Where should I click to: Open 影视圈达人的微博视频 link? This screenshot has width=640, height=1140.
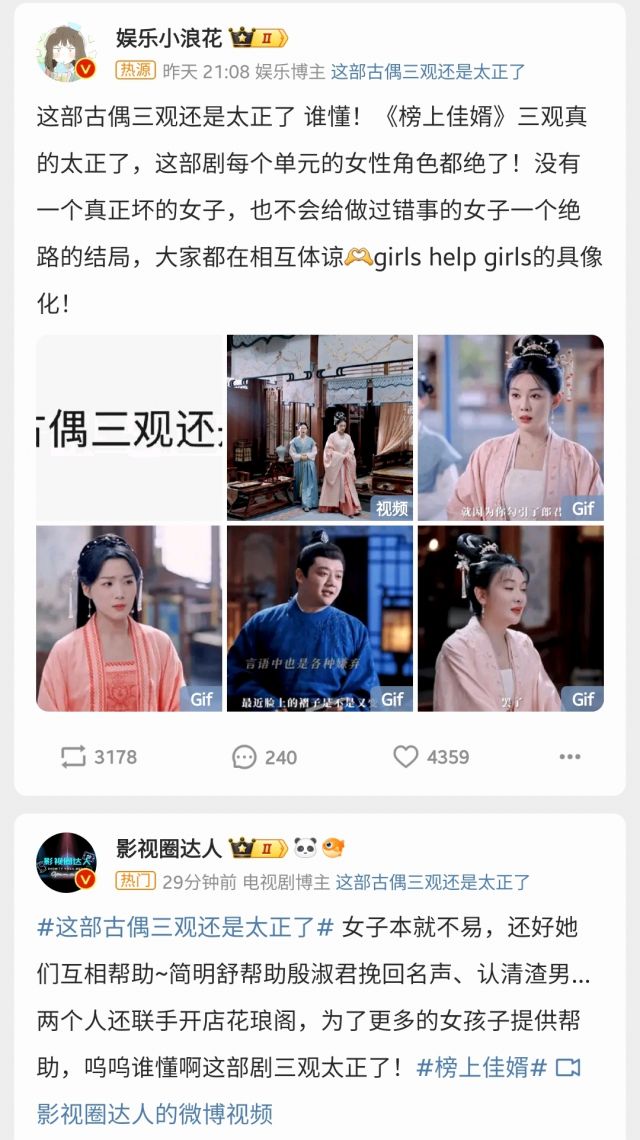pos(155,1112)
